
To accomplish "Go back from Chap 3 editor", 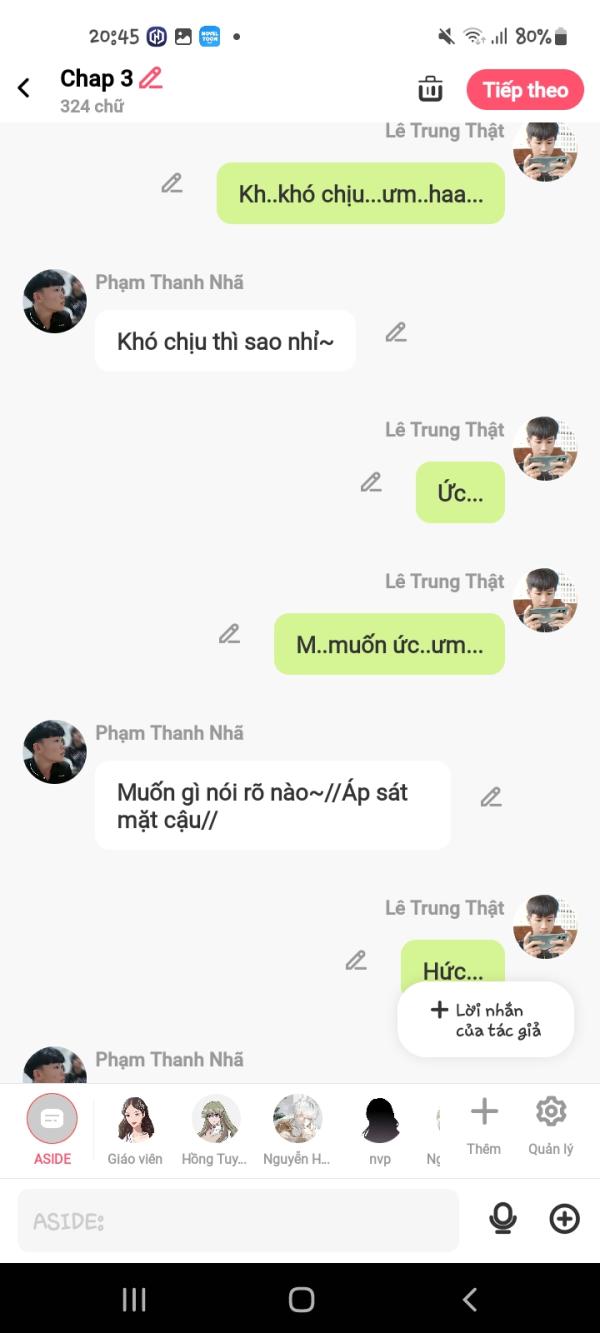I will point(24,89).
